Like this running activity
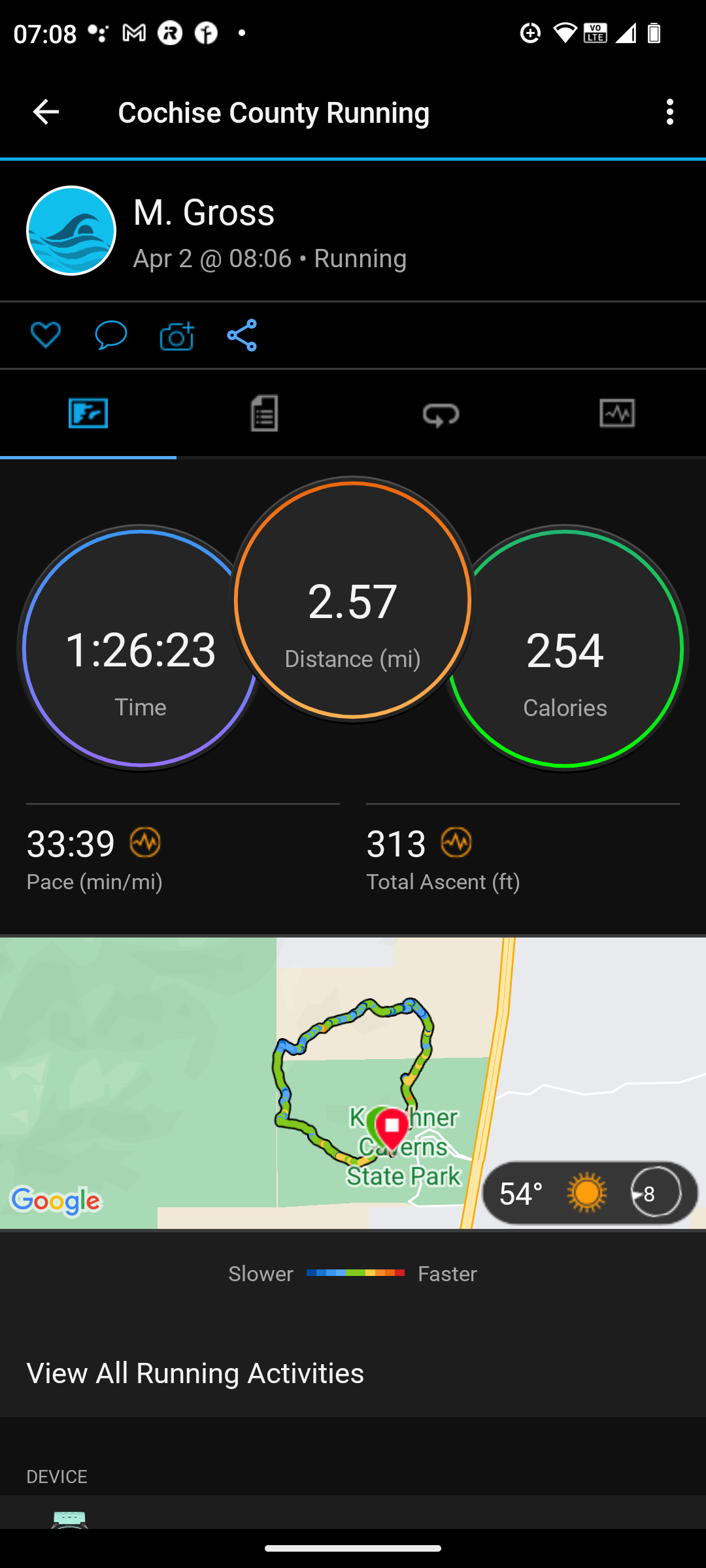 click(x=46, y=336)
